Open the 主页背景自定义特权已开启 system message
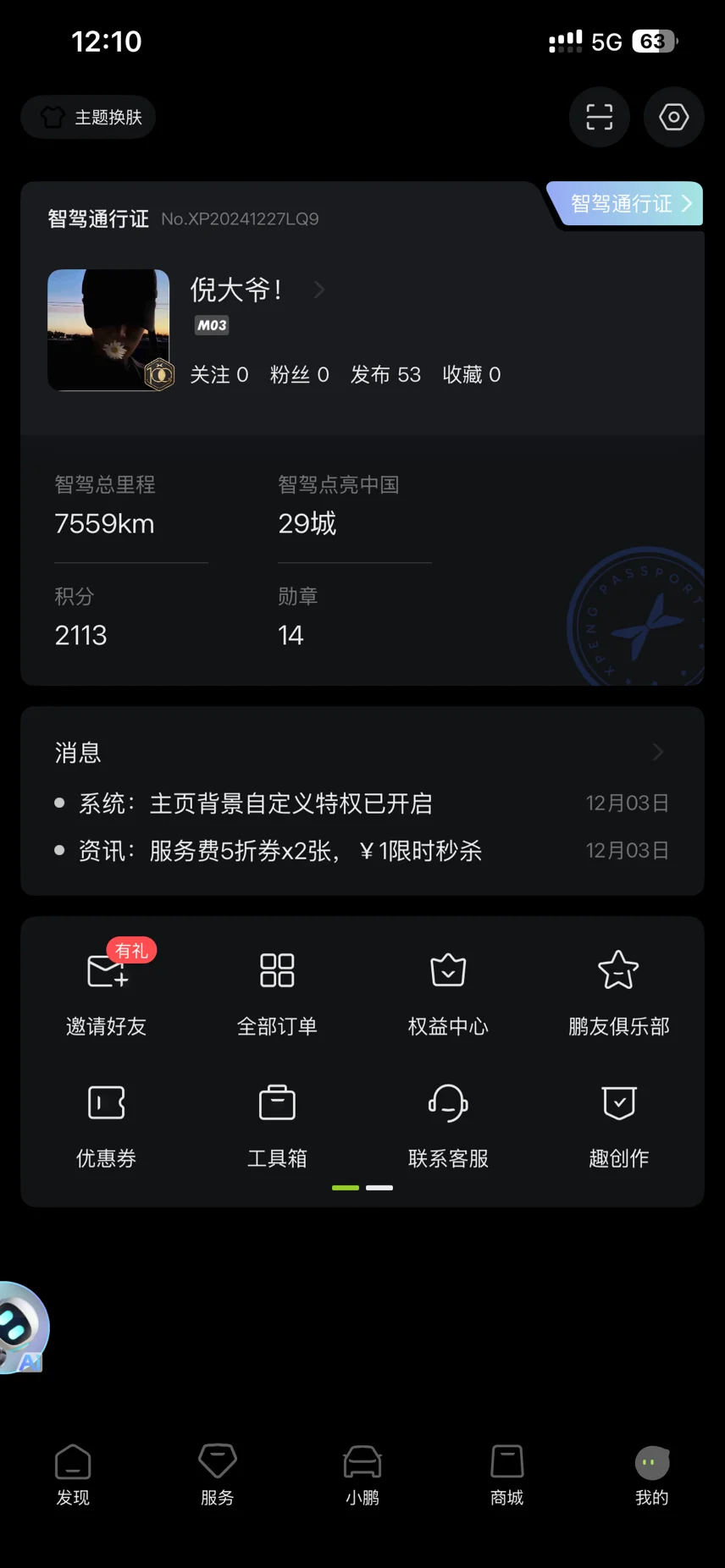 pos(291,803)
